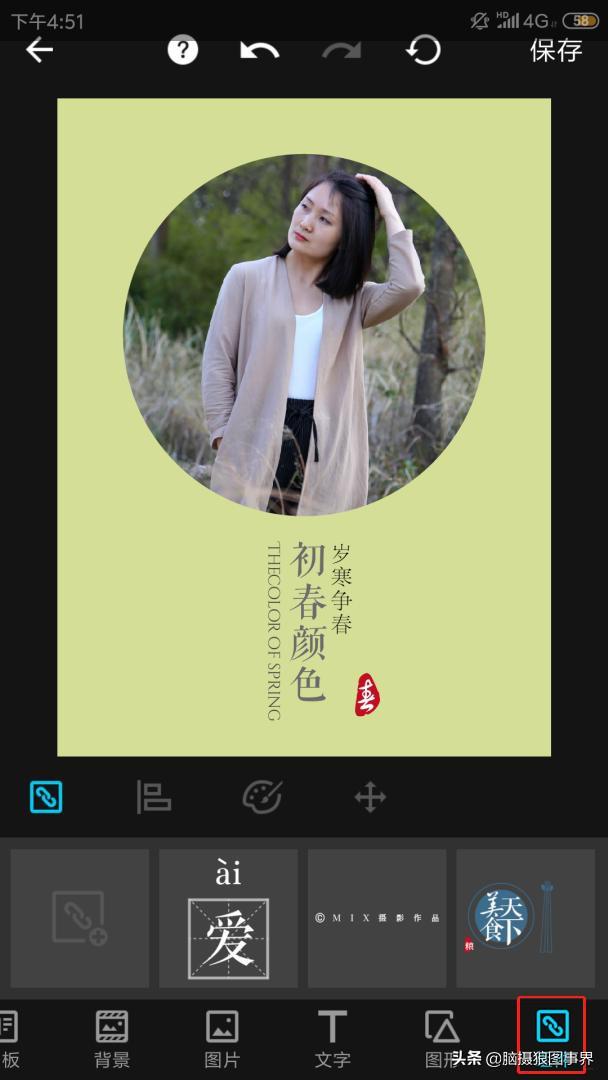
Task: Open the alignment options
Action: [x=154, y=797]
